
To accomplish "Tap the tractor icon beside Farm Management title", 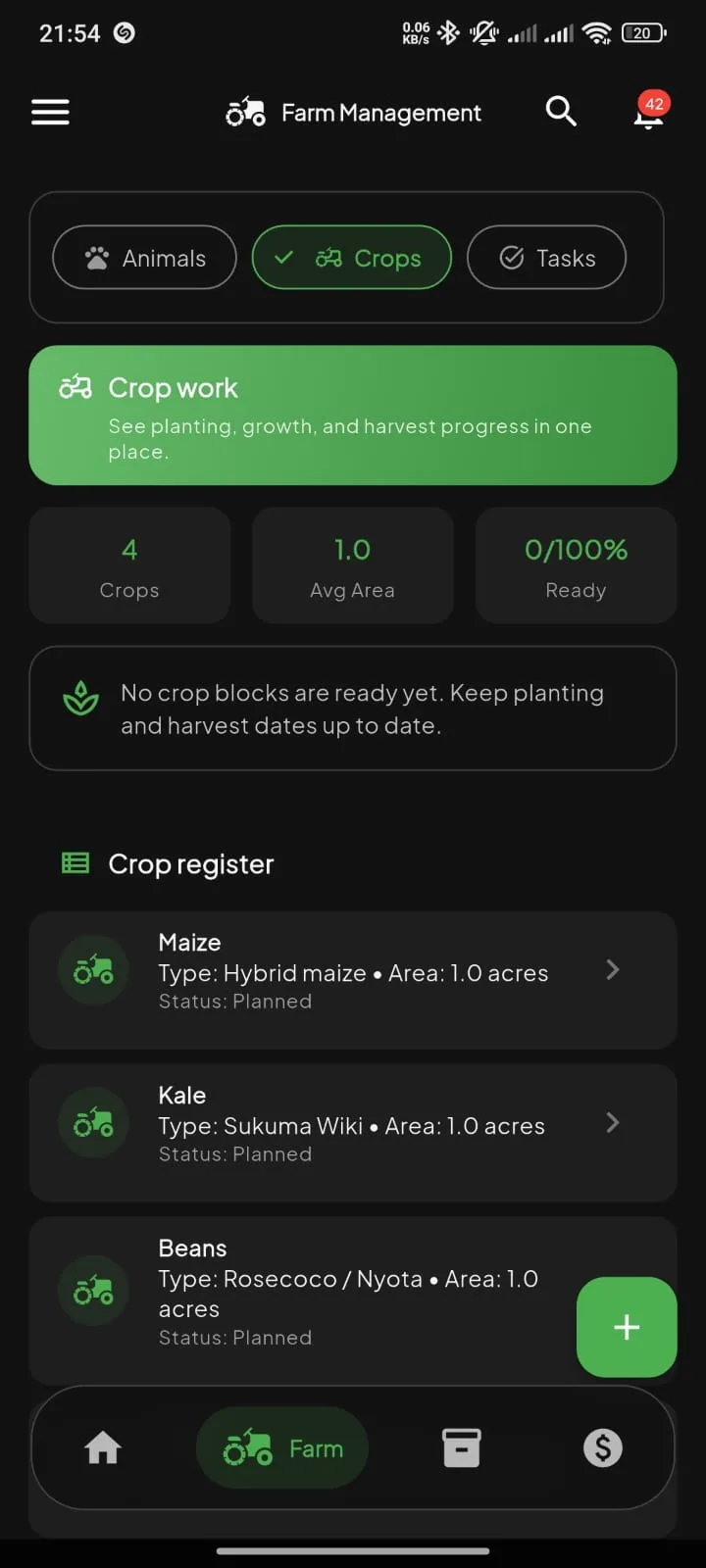I will pos(244,112).
